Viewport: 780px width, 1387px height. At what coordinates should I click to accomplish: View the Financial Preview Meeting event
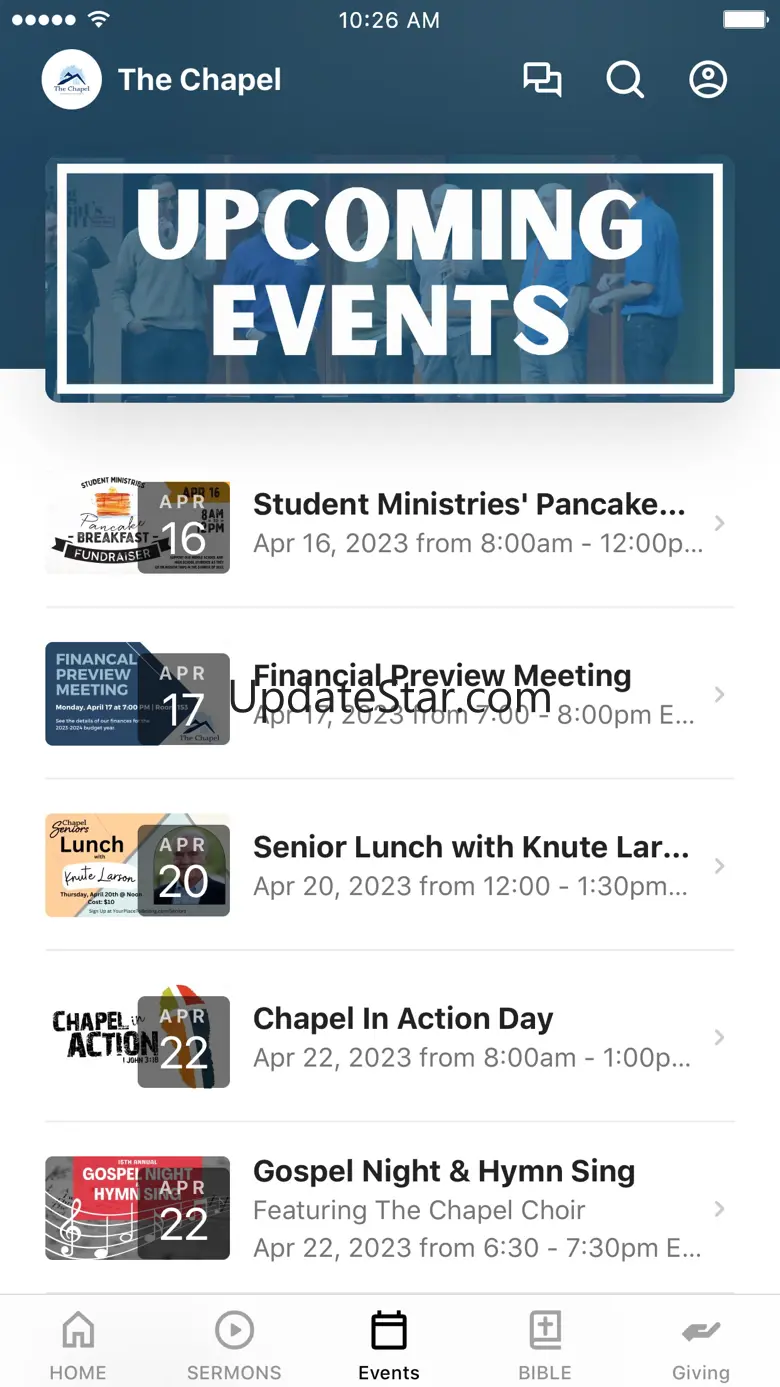coord(468,695)
